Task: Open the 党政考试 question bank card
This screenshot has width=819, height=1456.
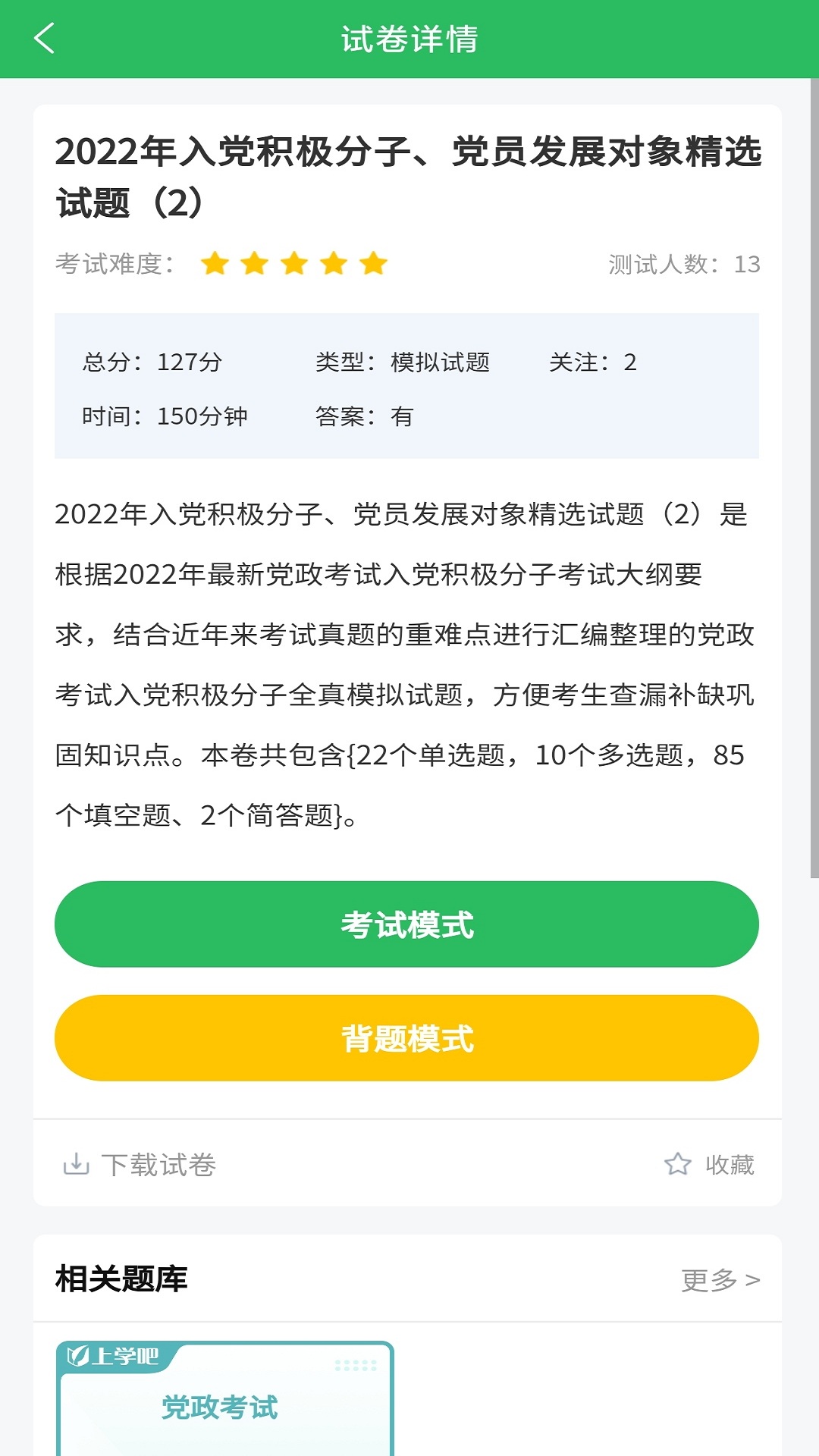Action: (x=225, y=1398)
